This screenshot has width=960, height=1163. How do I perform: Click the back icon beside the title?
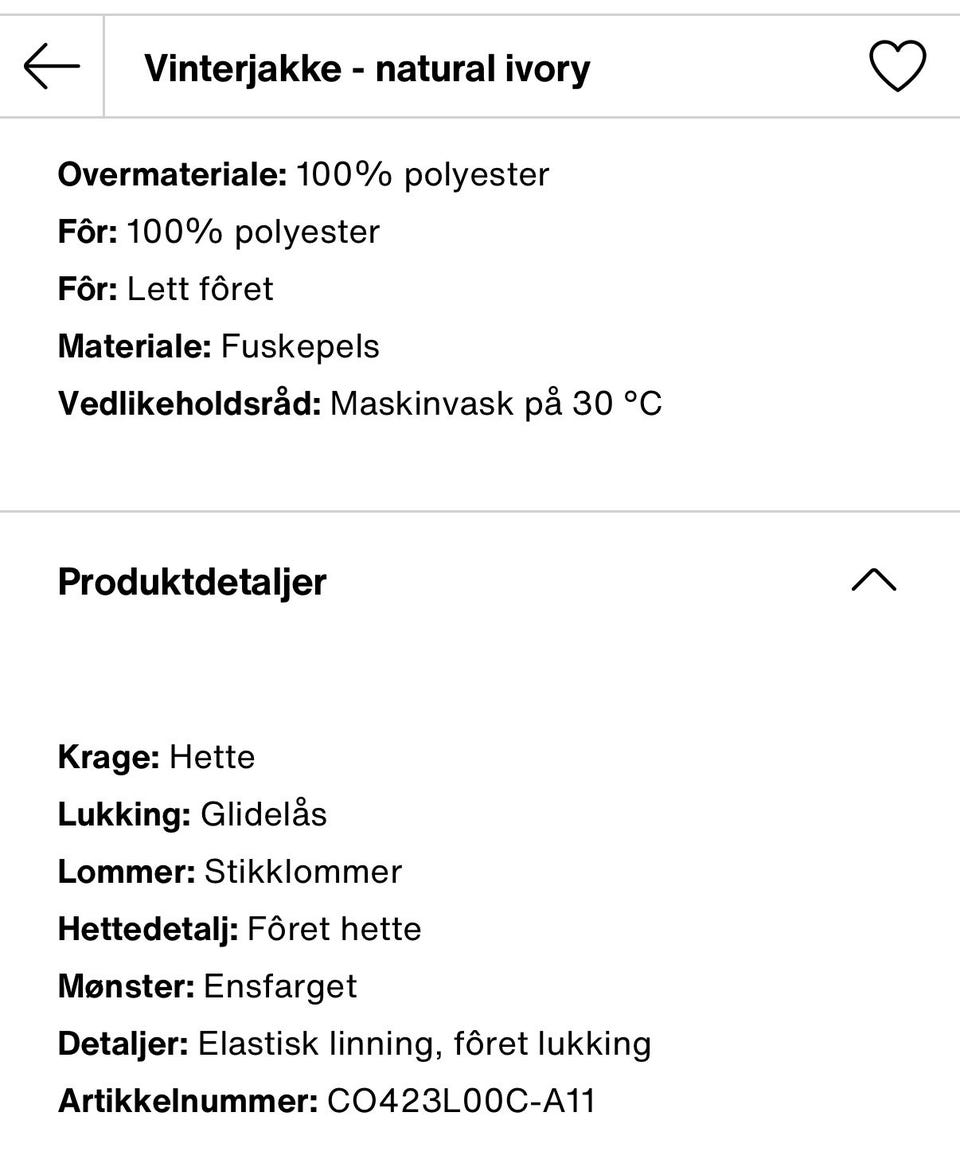tap(51, 65)
